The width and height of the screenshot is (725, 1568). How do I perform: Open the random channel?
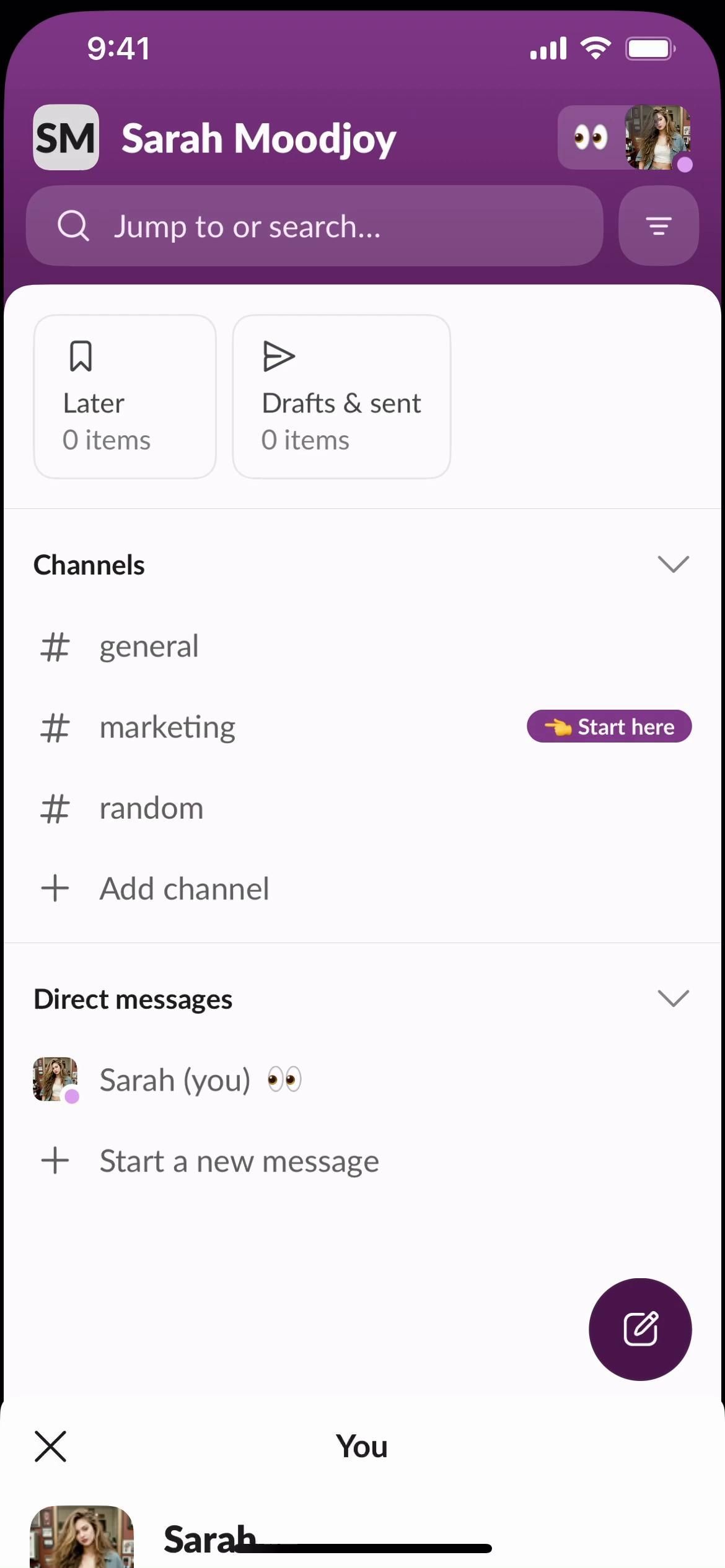tap(151, 808)
